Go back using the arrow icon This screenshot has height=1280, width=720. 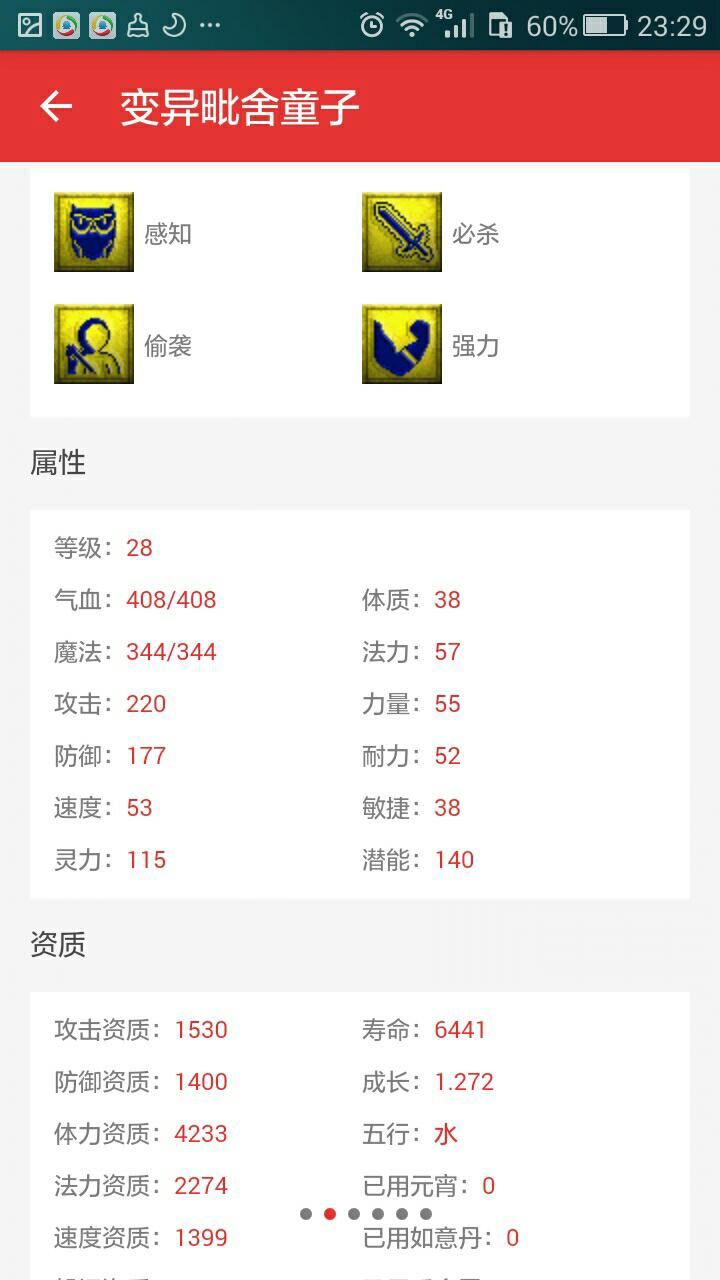coord(56,107)
